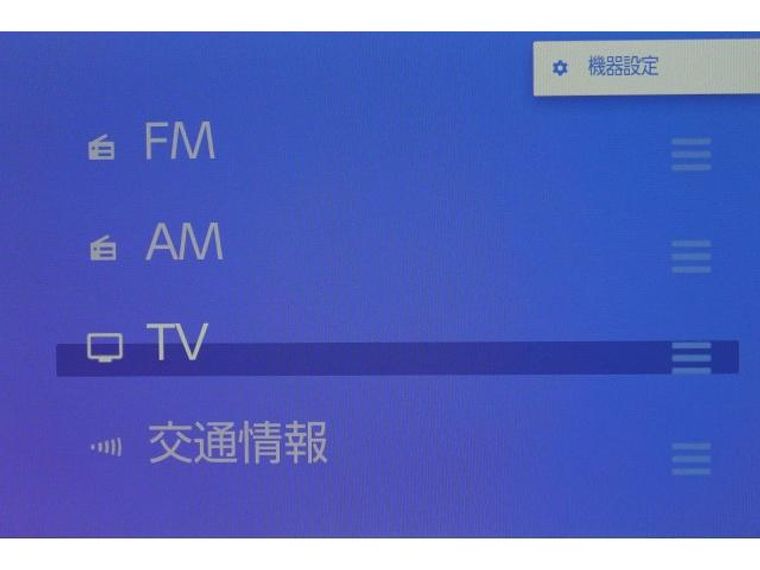The image size is (760, 570).
Task: Tap the reorder handle beside TV
Action: coord(691,357)
